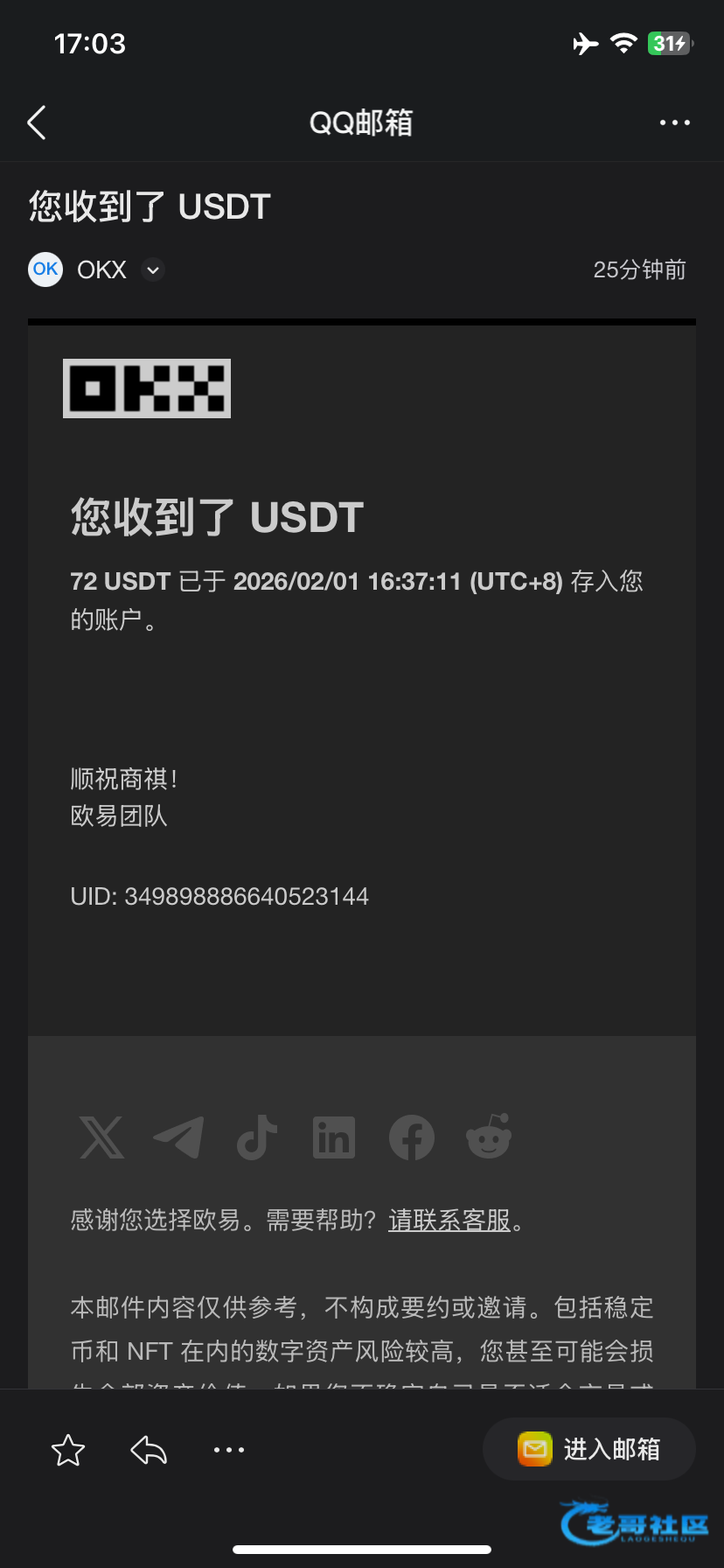Open the top-right overflow menu
Image resolution: width=724 pixels, height=1568 pixels.
(674, 123)
